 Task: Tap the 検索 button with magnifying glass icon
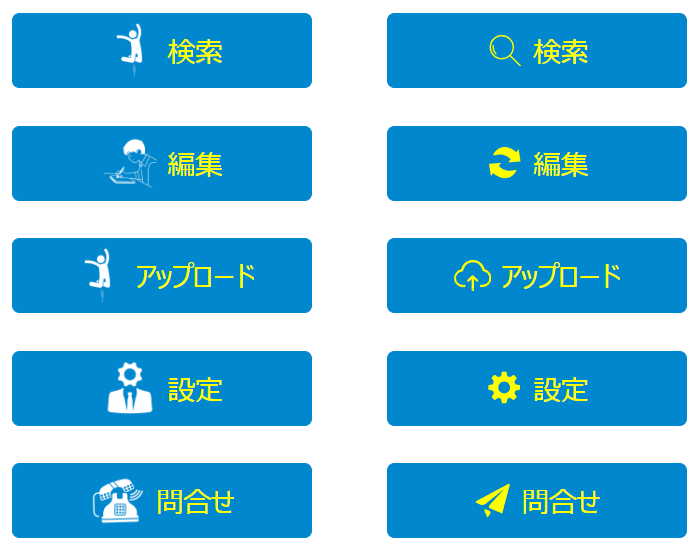tap(537, 51)
